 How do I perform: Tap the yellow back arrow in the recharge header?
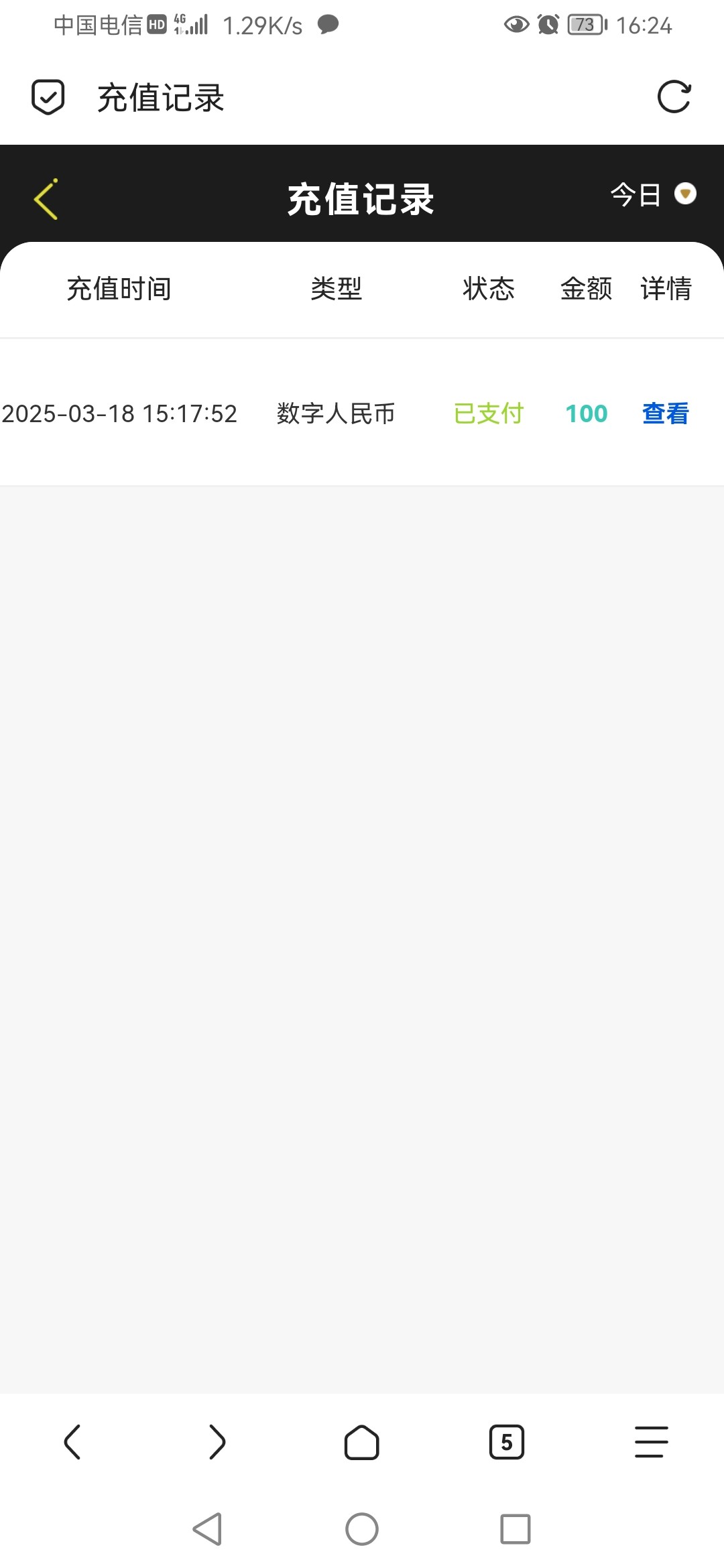(x=46, y=199)
